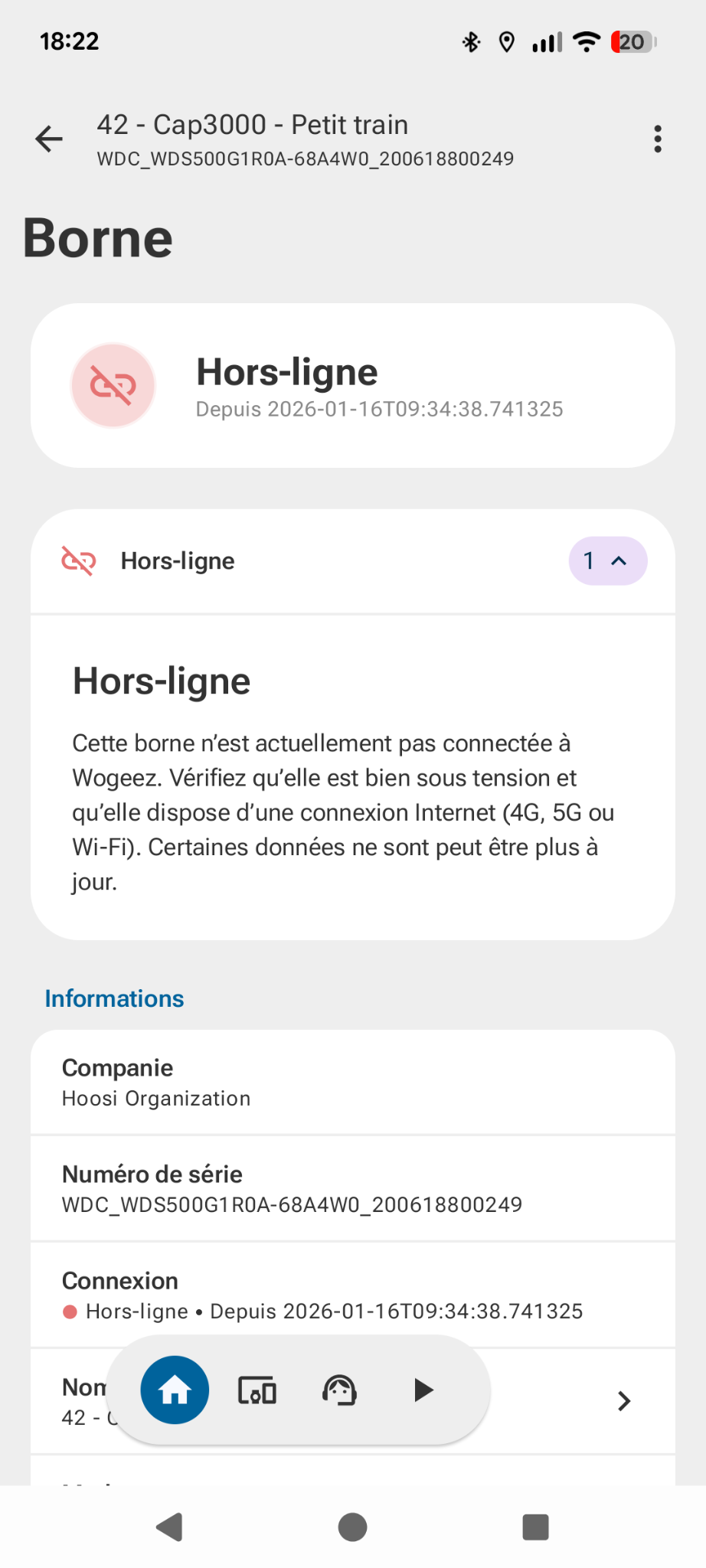Click the red Hors-ligne icon in the card
The image size is (706, 1568).
(79, 560)
